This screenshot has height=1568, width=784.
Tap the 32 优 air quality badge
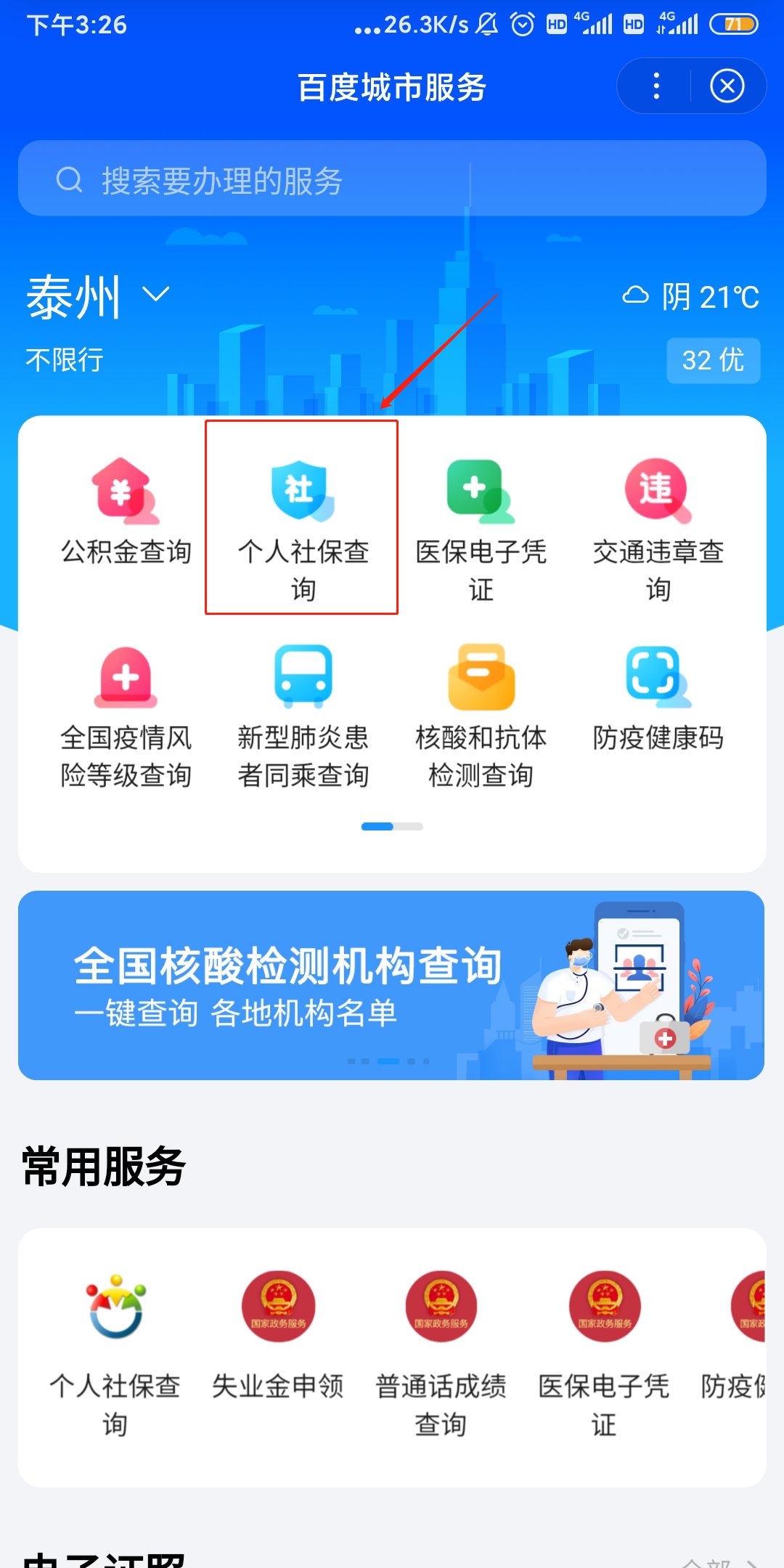[x=713, y=360]
